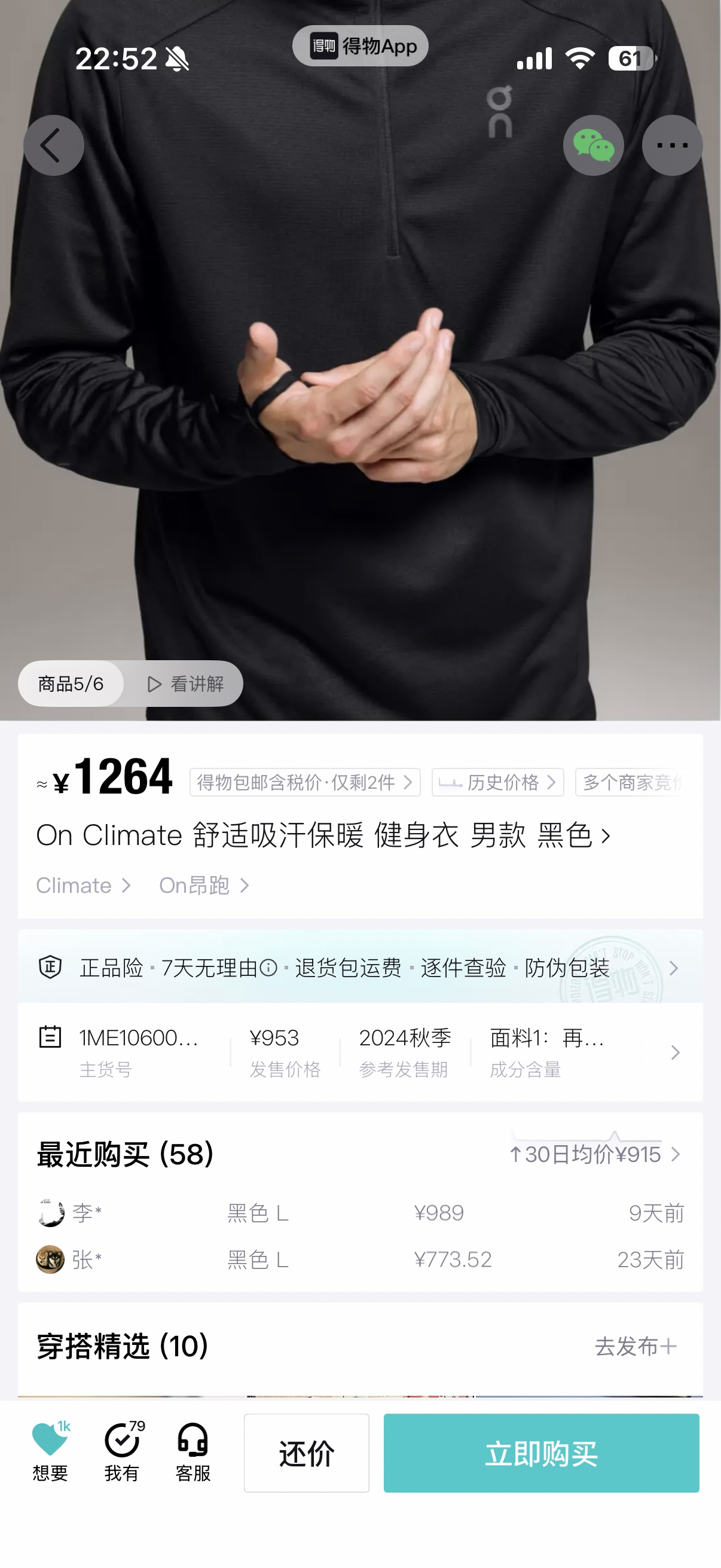Screen dimensions: 721x1568
Task: Mark item as 我有
Action: tap(122, 1453)
